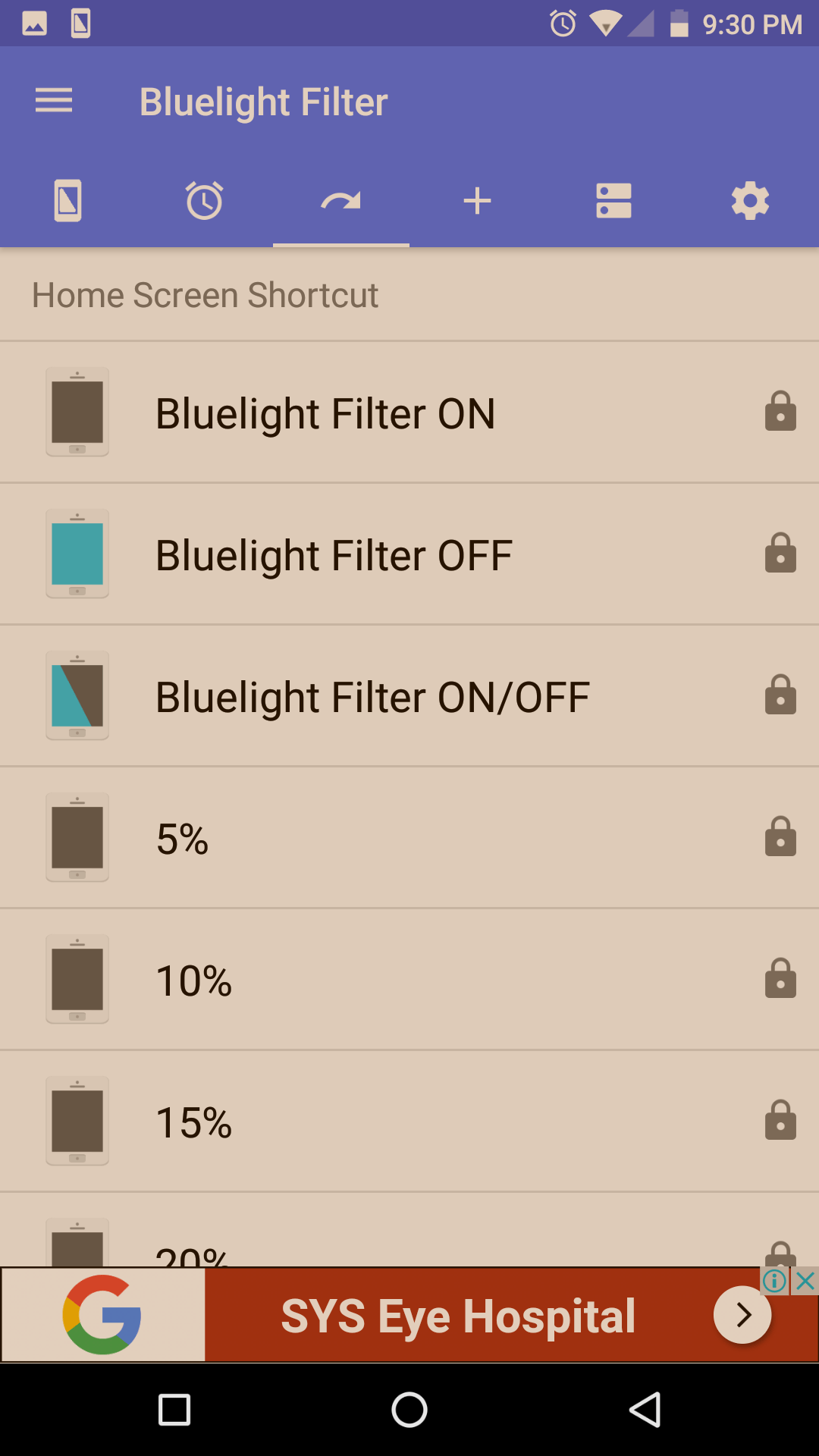This screenshot has height=1456, width=819.
Task: Switch to the storage list tab
Action: [614, 201]
